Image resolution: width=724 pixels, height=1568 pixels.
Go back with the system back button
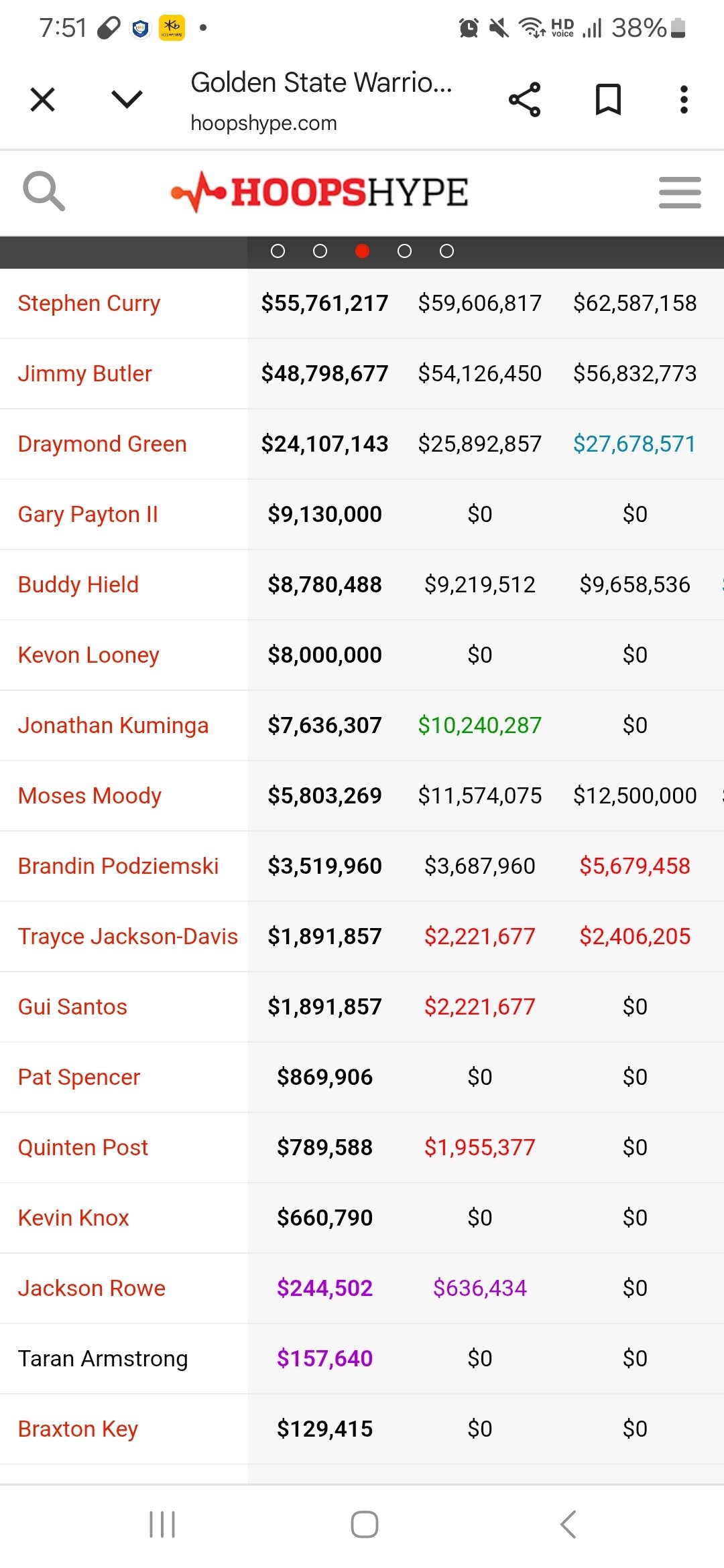568,1524
